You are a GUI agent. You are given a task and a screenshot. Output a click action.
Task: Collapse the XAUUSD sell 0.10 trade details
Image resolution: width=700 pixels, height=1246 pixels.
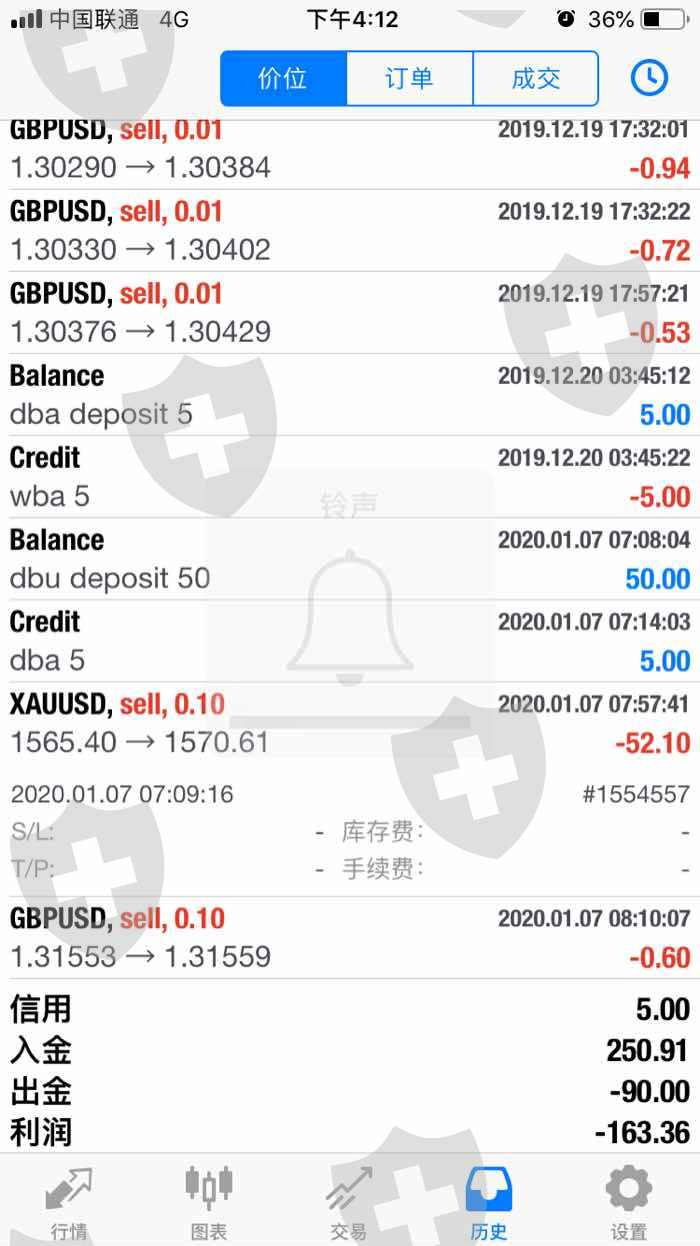click(x=350, y=724)
